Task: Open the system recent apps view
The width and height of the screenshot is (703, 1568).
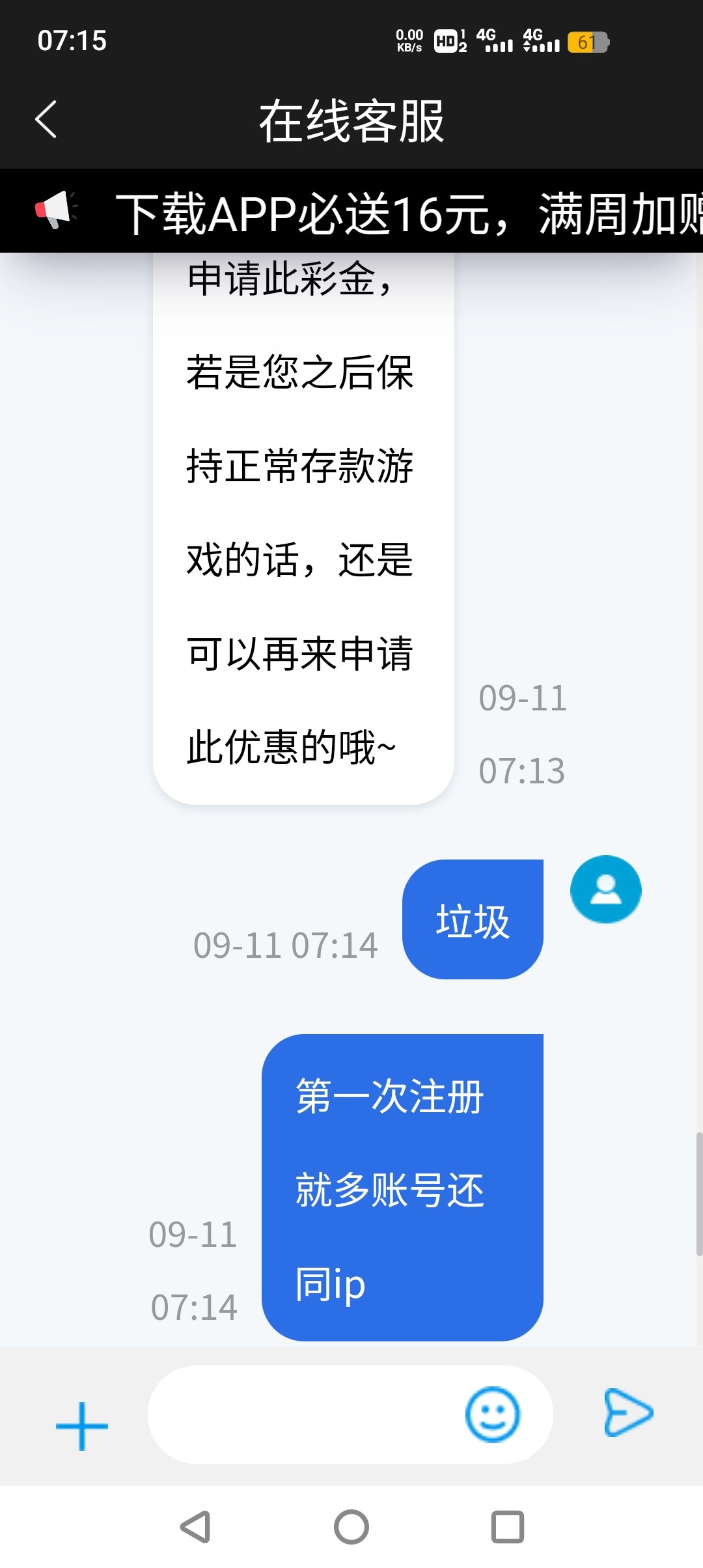Action: tap(508, 1527)
